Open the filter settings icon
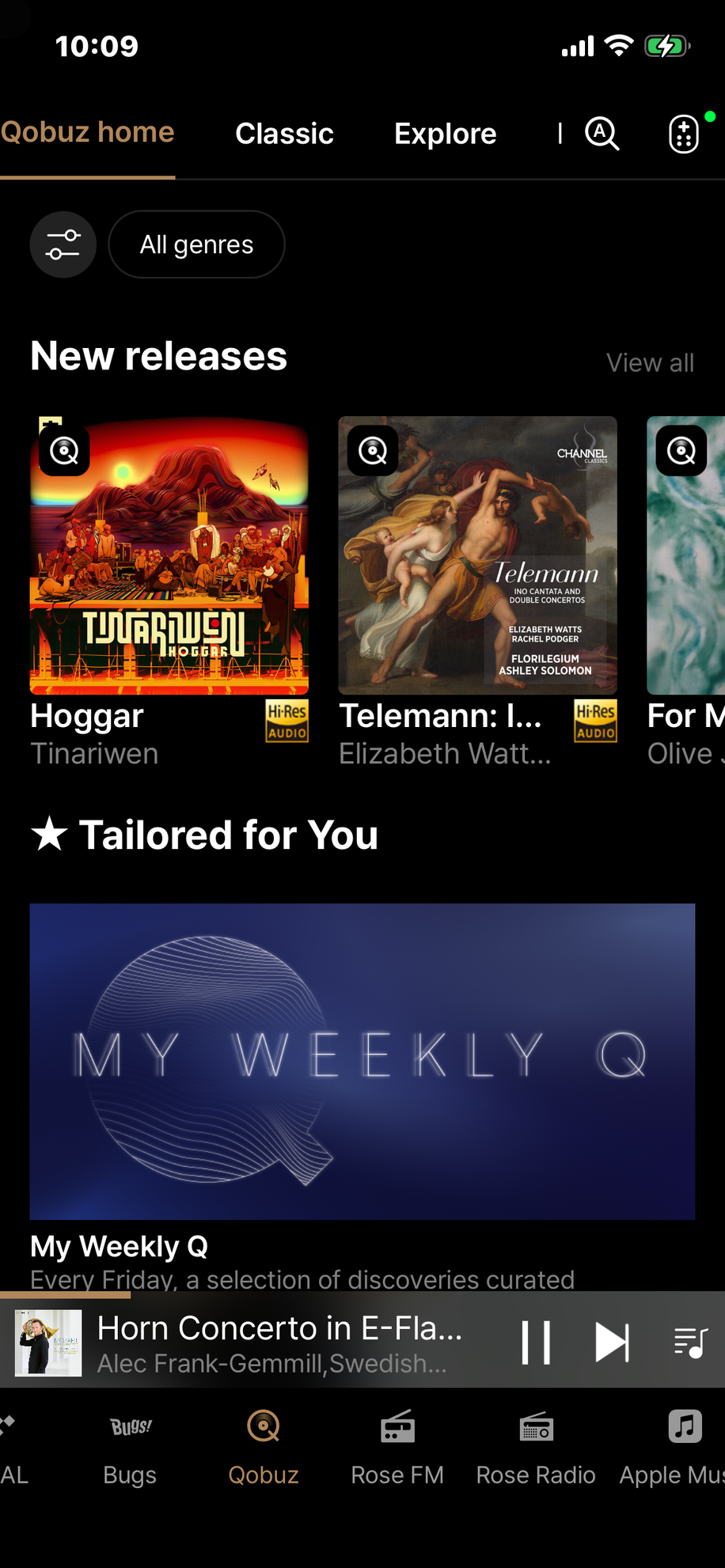Viewport: 725px width, 1568px height. 63,244
